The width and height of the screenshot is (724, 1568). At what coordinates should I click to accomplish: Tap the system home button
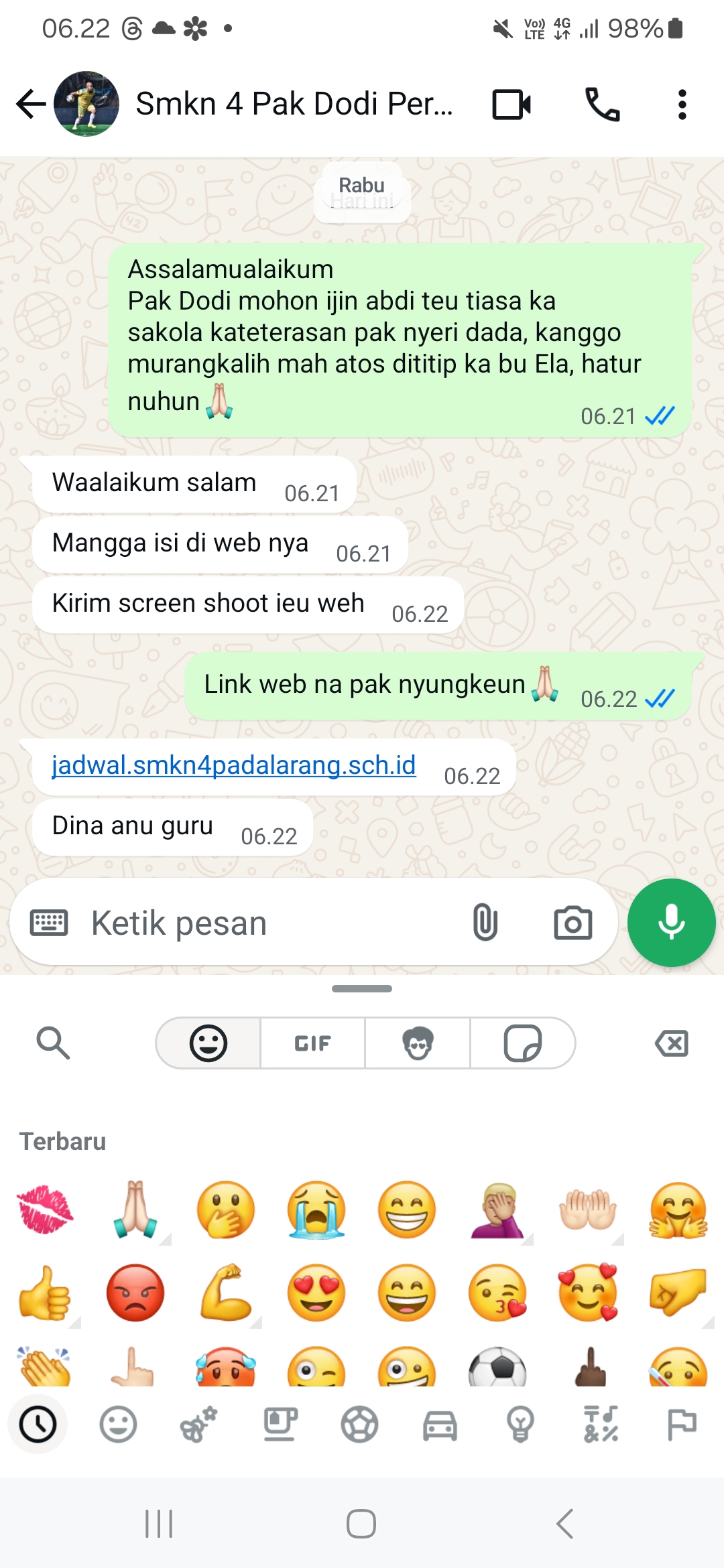click(361, 1524)
